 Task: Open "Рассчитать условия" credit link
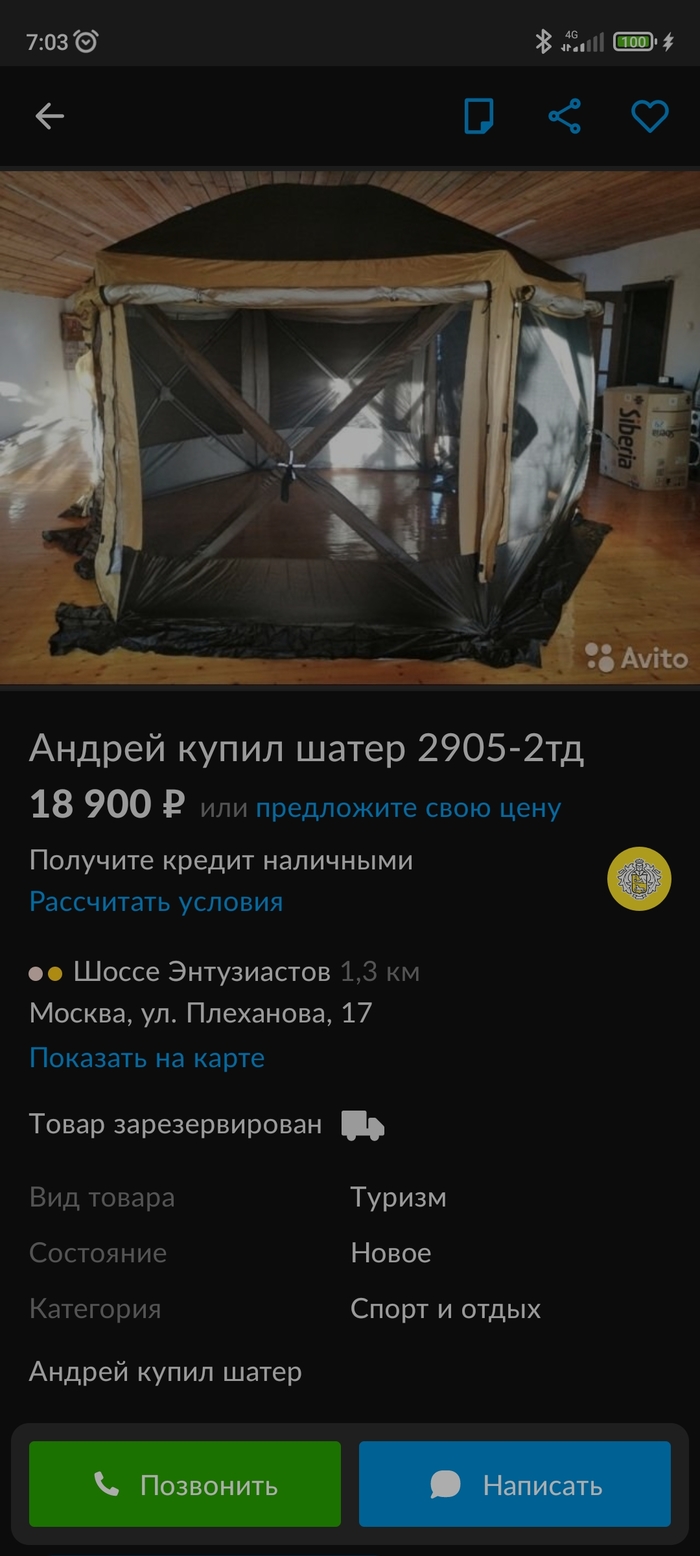156,902
